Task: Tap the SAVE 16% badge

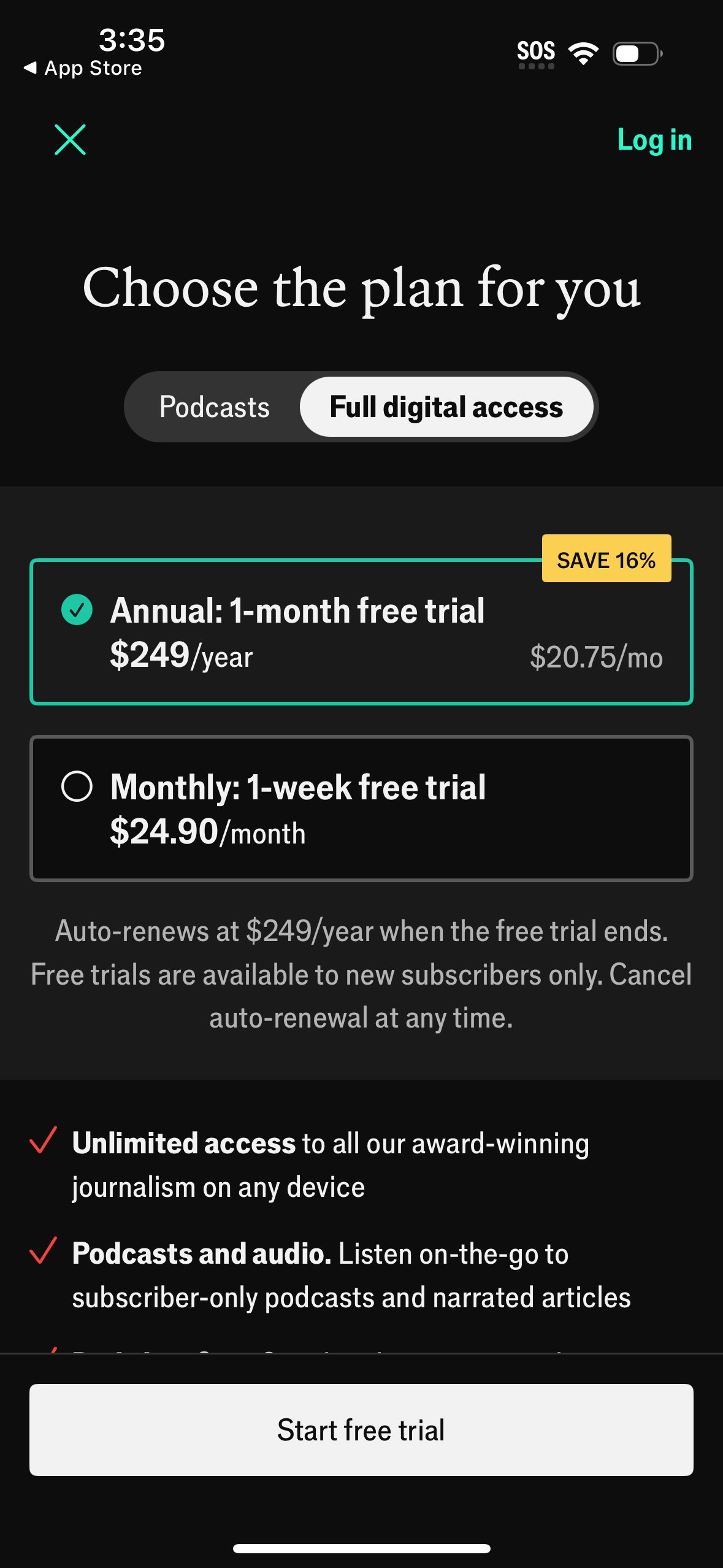Action: pos(606,559)
